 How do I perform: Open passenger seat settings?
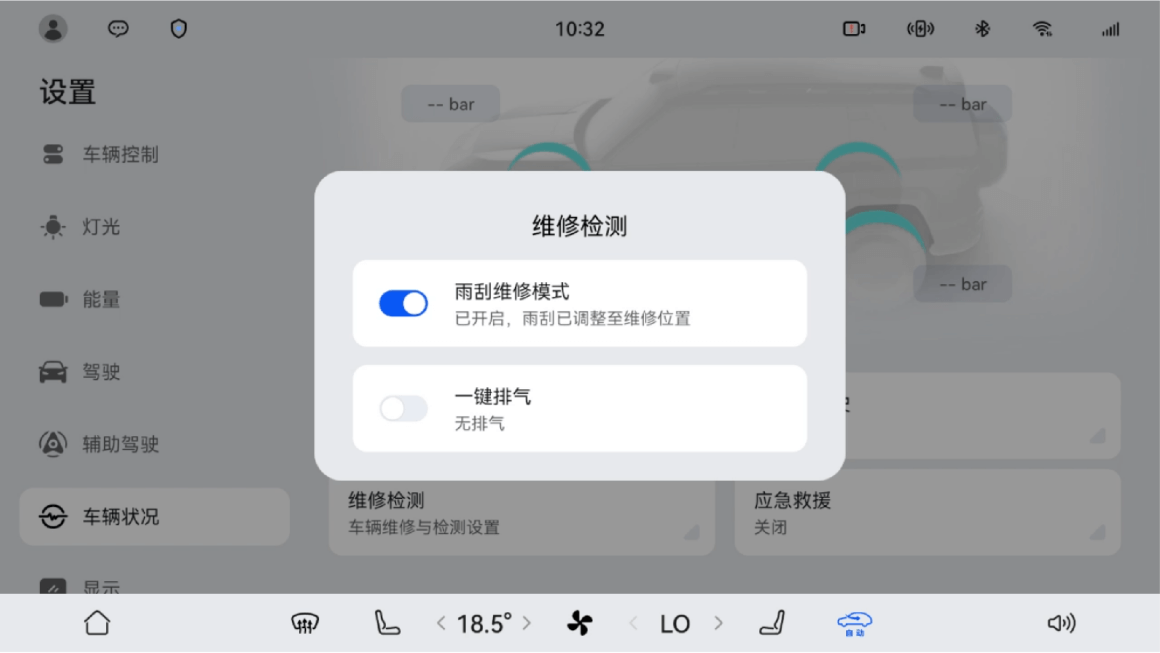[772, 623]
